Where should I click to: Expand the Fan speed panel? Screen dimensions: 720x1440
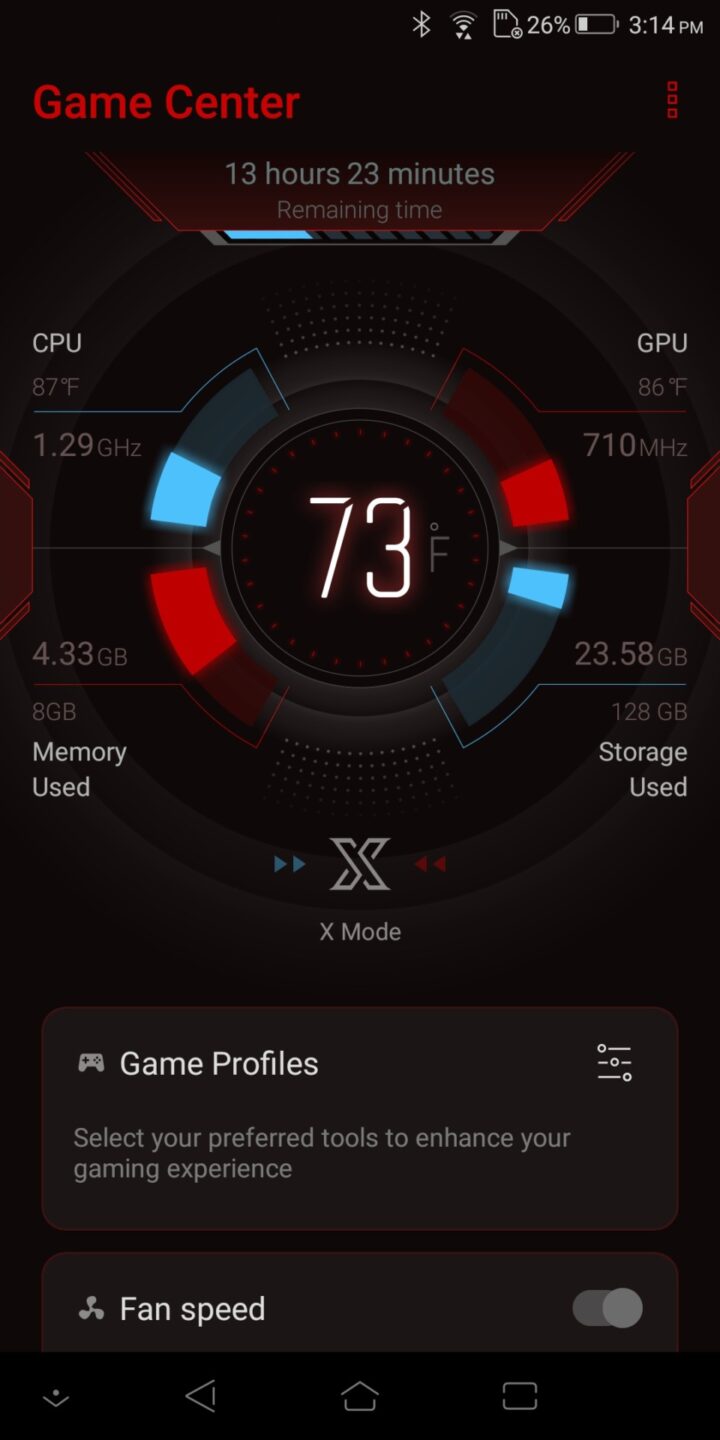click(360, 1308)
